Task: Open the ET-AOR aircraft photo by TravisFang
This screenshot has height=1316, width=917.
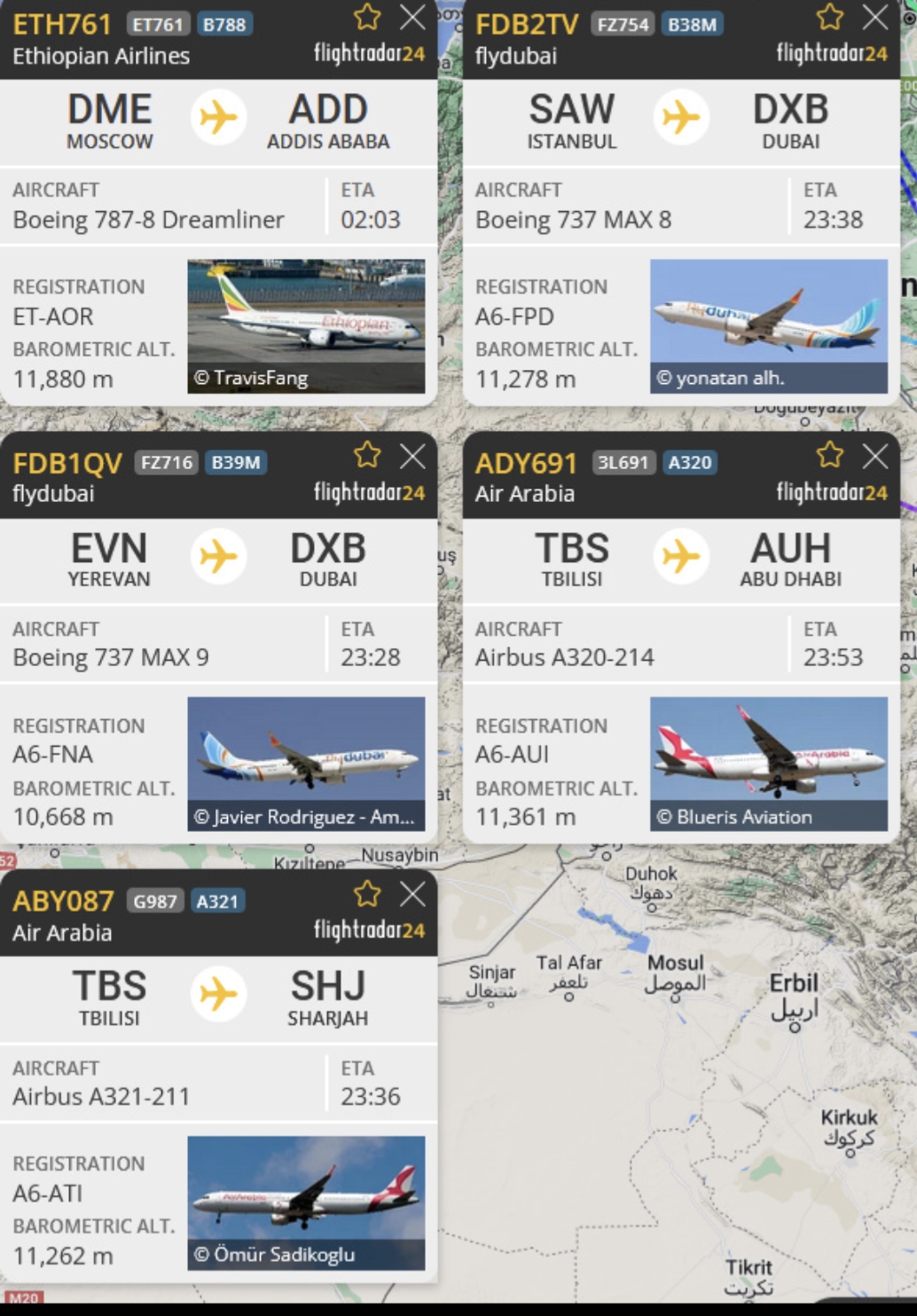Action: [x=306, y=325]
